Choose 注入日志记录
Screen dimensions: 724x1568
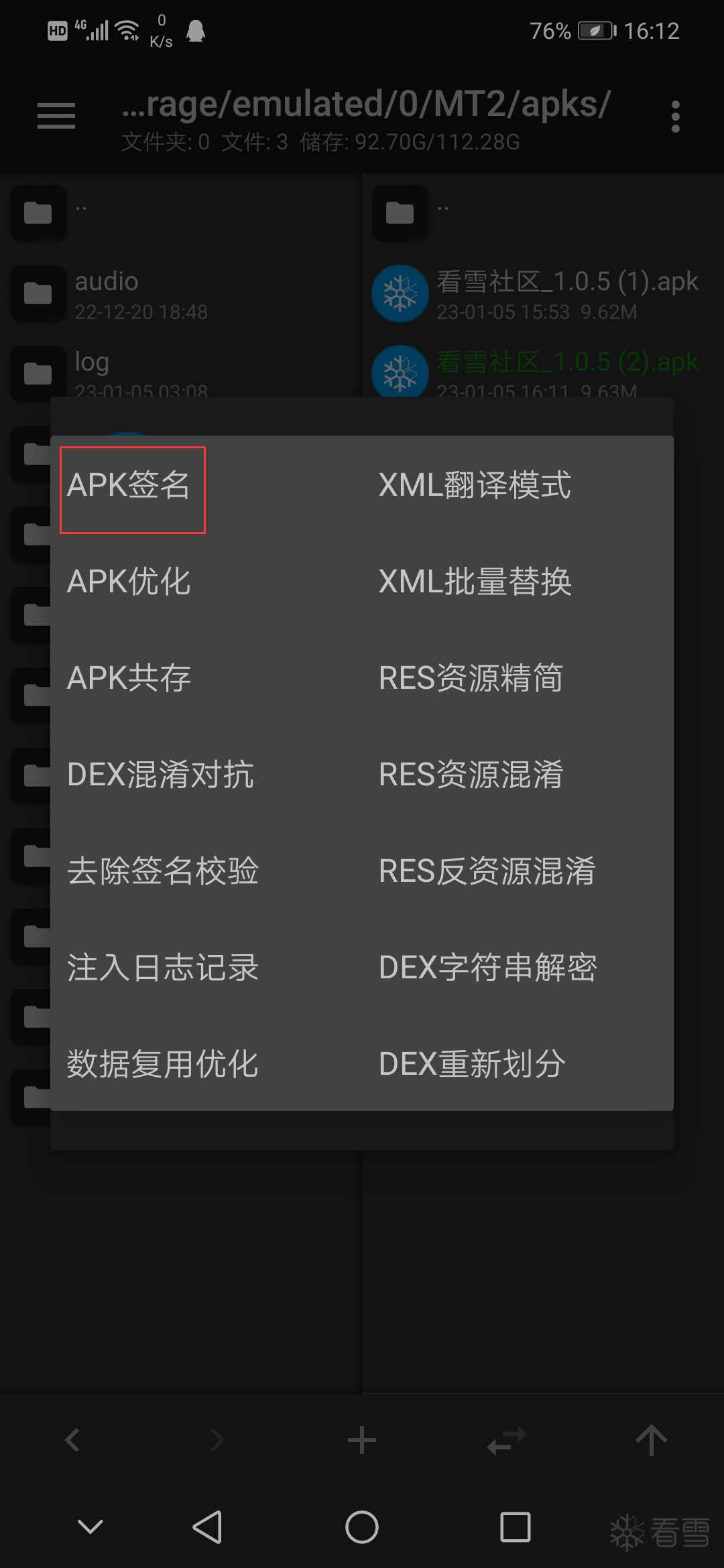click(x=162, y=968)
